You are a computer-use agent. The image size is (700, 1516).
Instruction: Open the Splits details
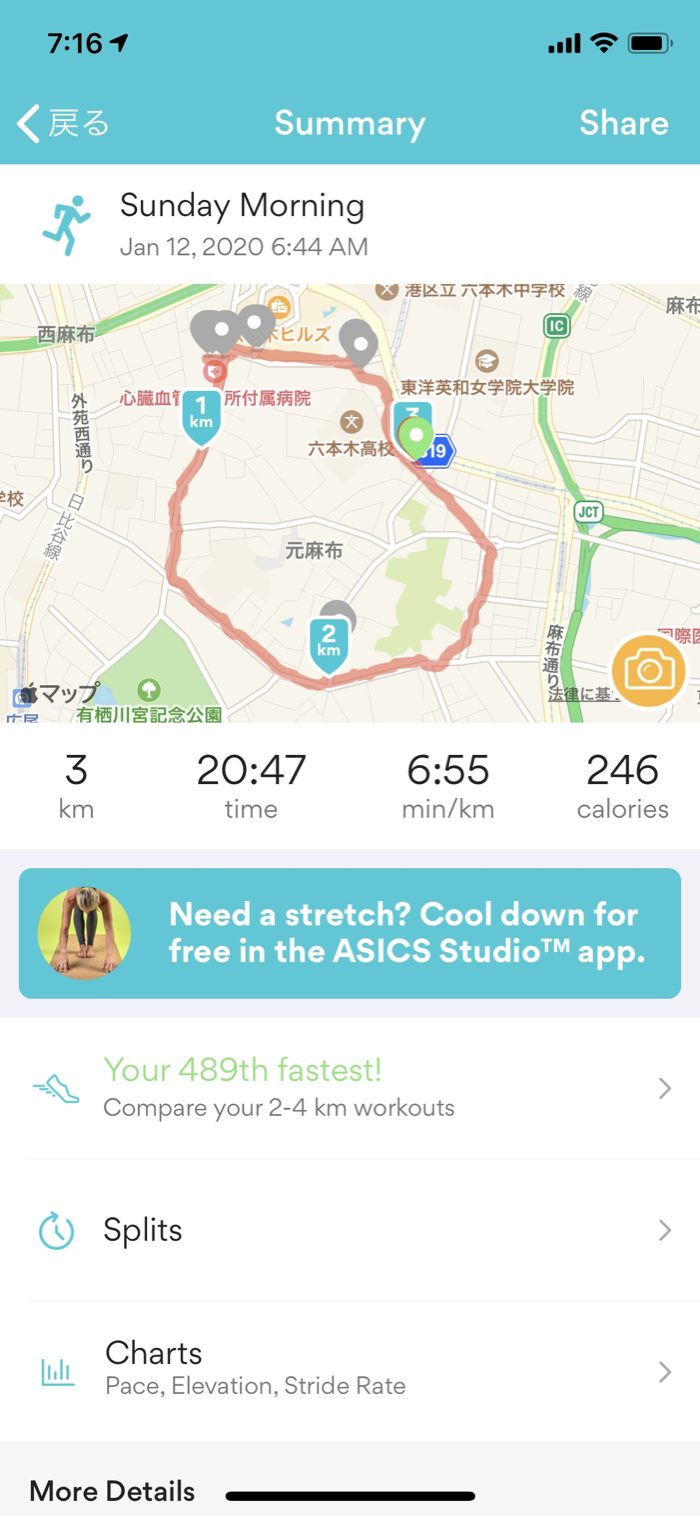[x=350, y=1230]
